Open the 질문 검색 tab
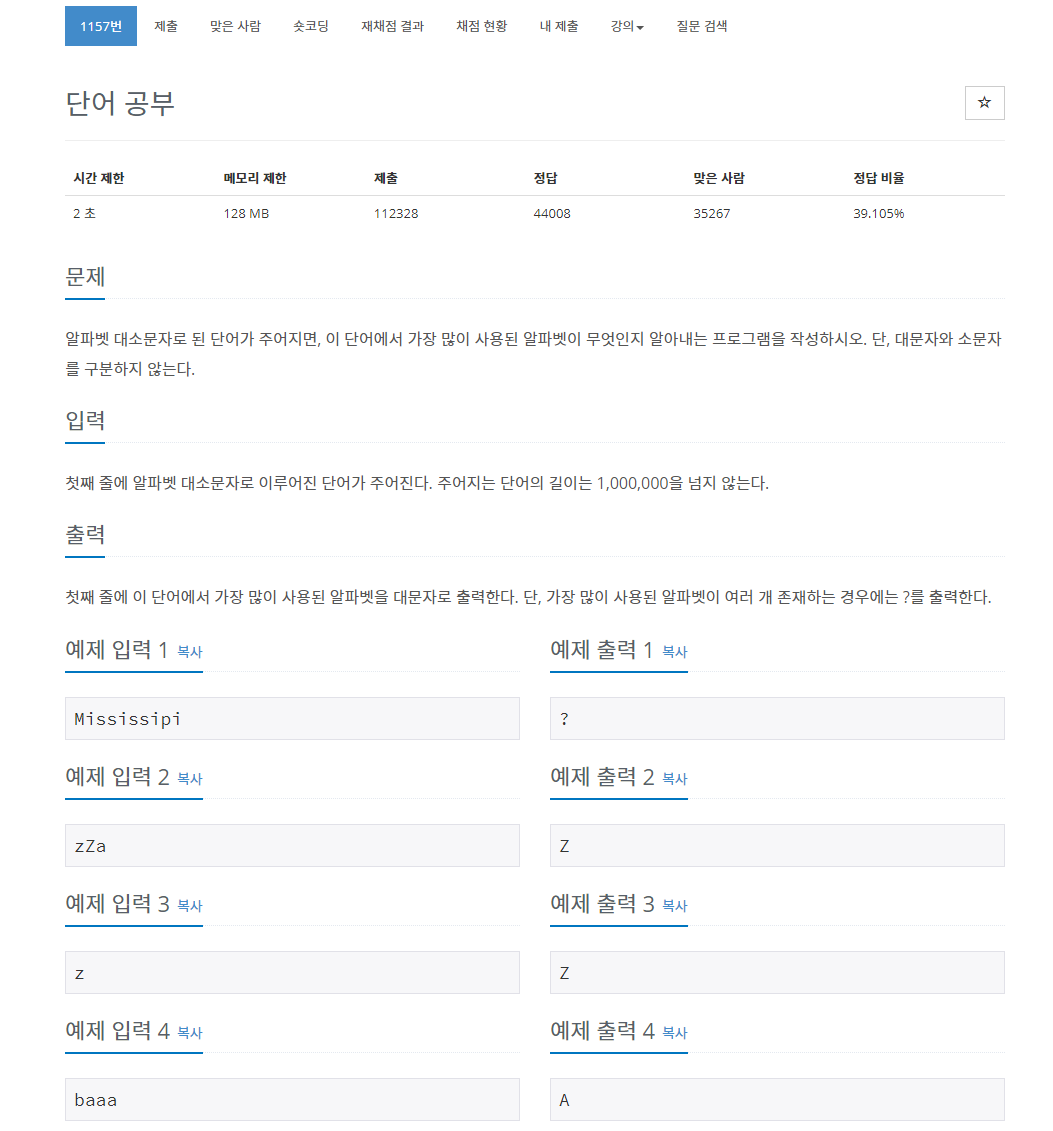Image resolution: width=1053 pixels, height=1131 pixels. tap(702, 26)
